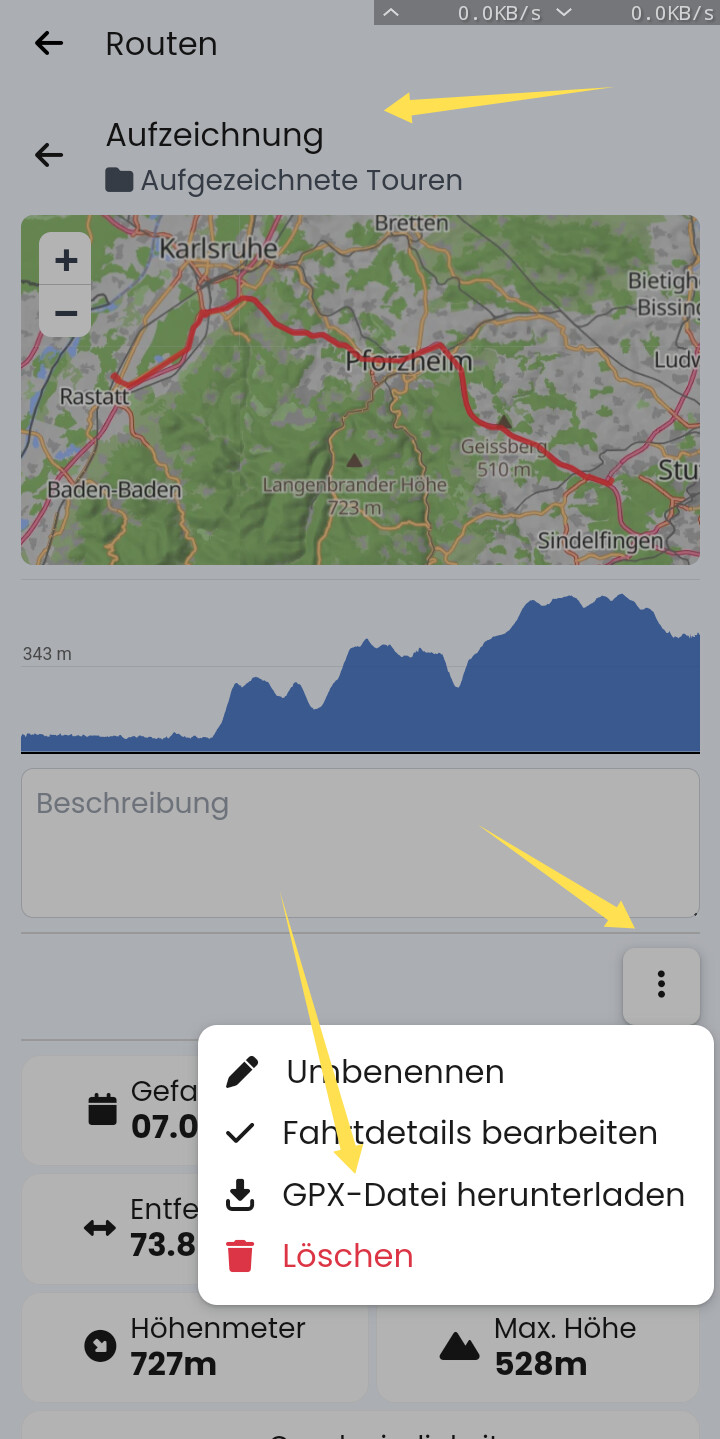Open the Aufgezeichnete Touren folder
Image resolution: width=720 pixels, height=1439 pixels.
[x=300, y=181]
